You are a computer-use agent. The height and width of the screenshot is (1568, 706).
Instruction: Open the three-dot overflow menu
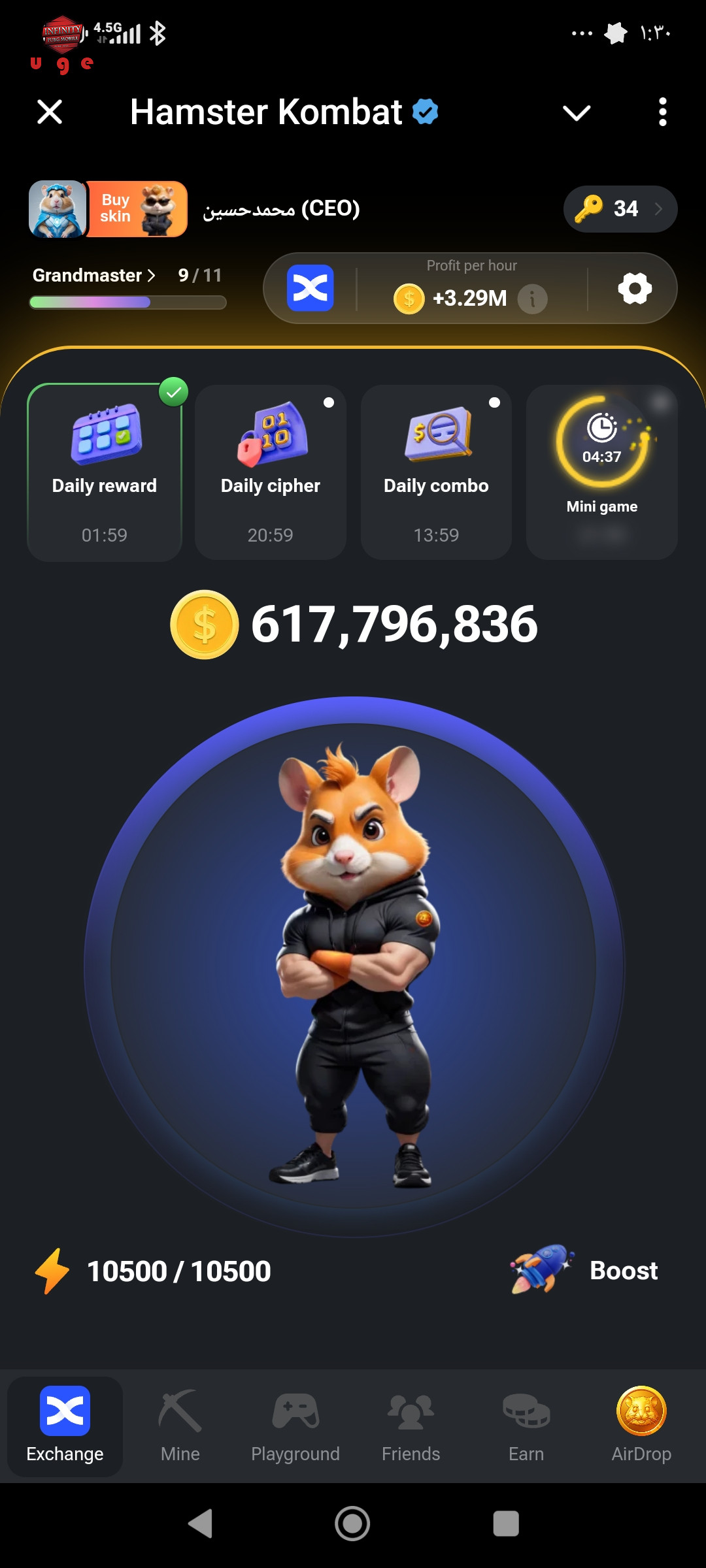[662, 112]
